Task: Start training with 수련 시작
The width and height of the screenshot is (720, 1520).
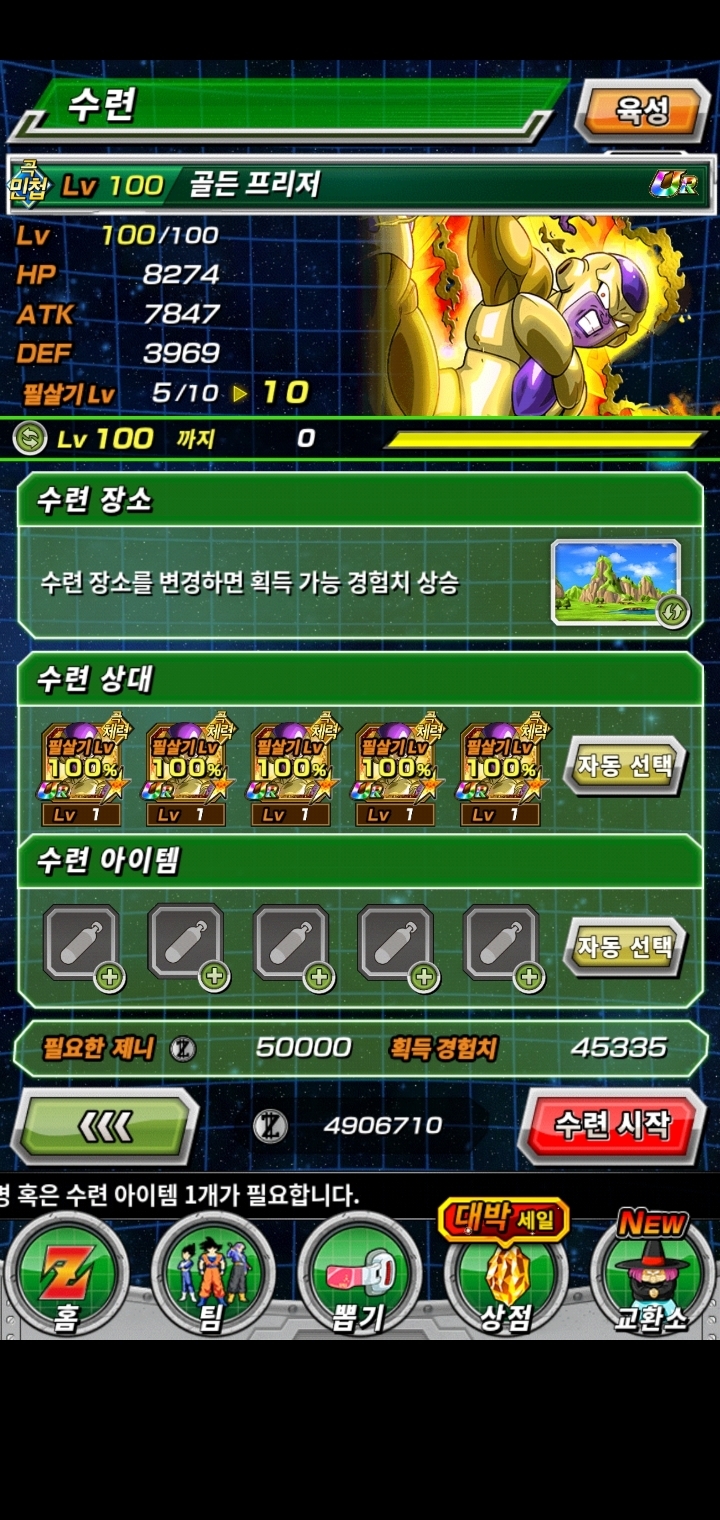Action: point(611,1124)
